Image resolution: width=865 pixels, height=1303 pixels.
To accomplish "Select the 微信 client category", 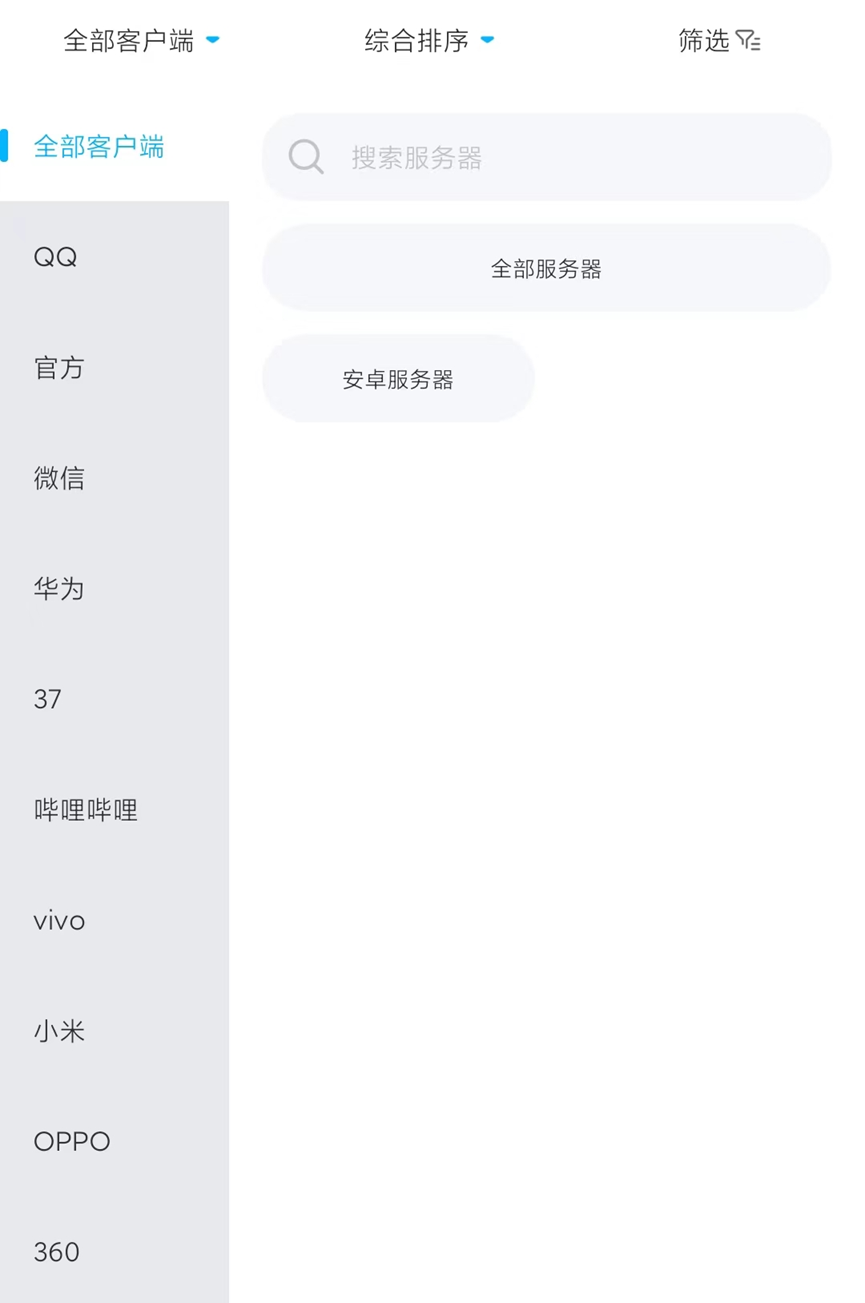I will [59, 478].
